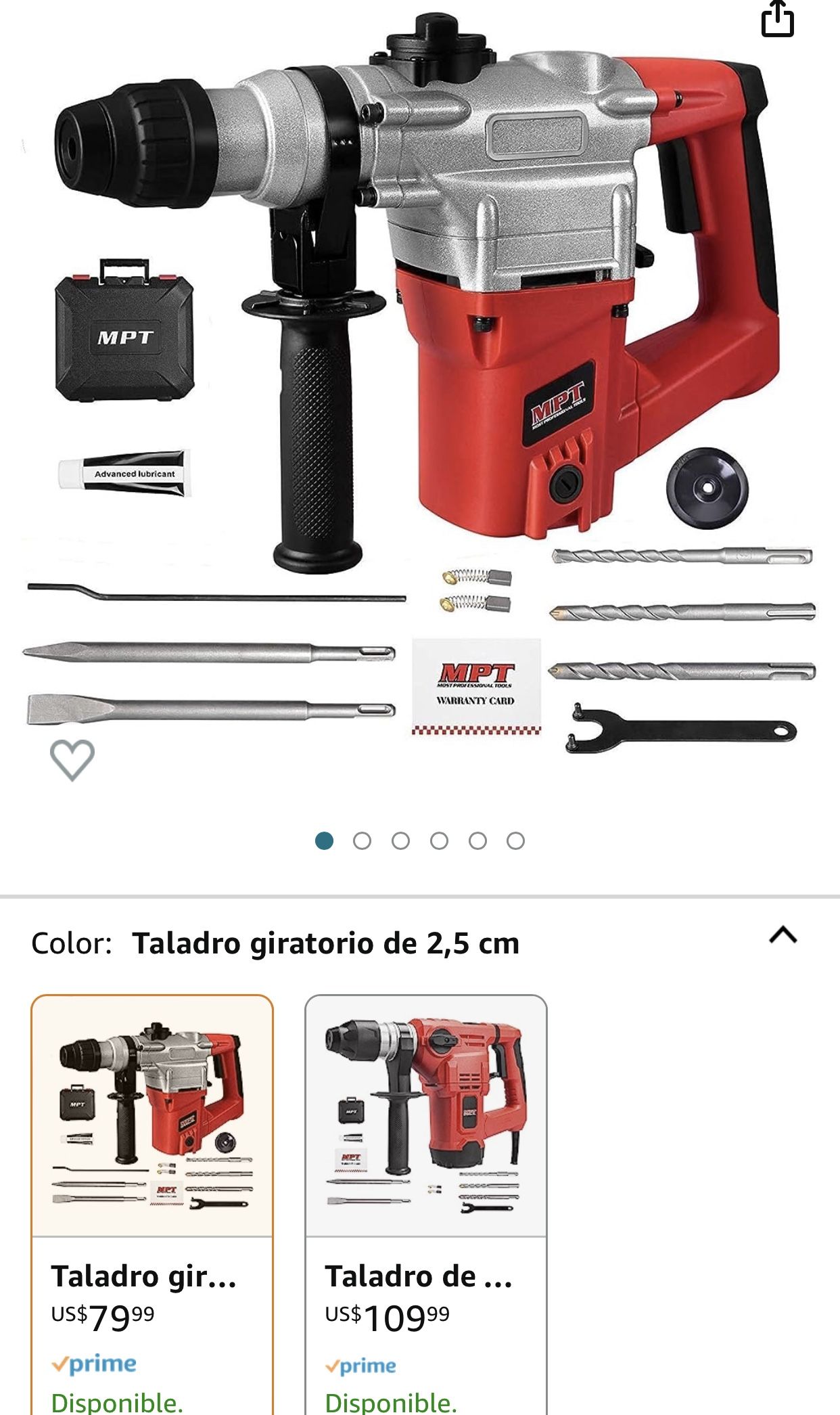Select the US$79.99 Taladro giratorio option
The width and height of the screenshot is (840, 1415).
[152, 1205]
